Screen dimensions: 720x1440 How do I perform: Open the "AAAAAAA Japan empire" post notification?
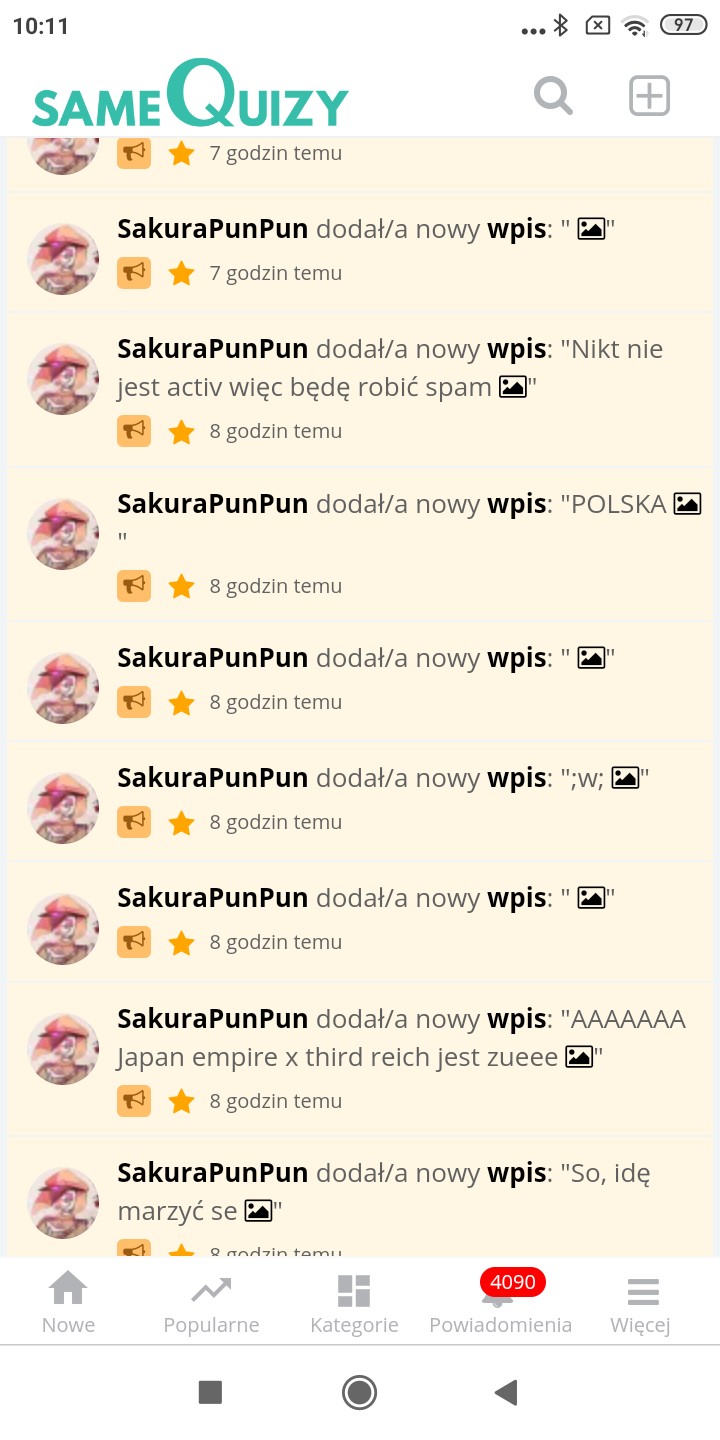400,1038
